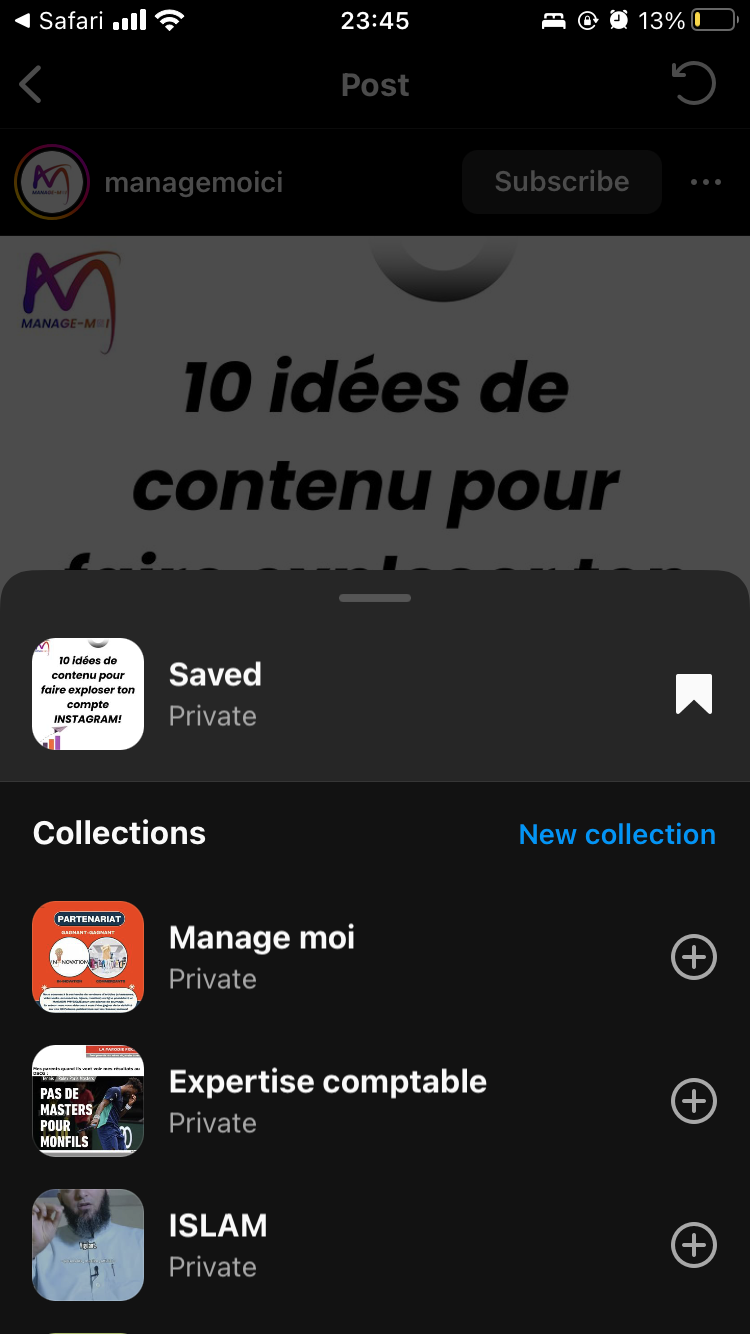Return to Safari via the status bar
This screenshot has width=750, height=1334.
(x=62, y=21)
